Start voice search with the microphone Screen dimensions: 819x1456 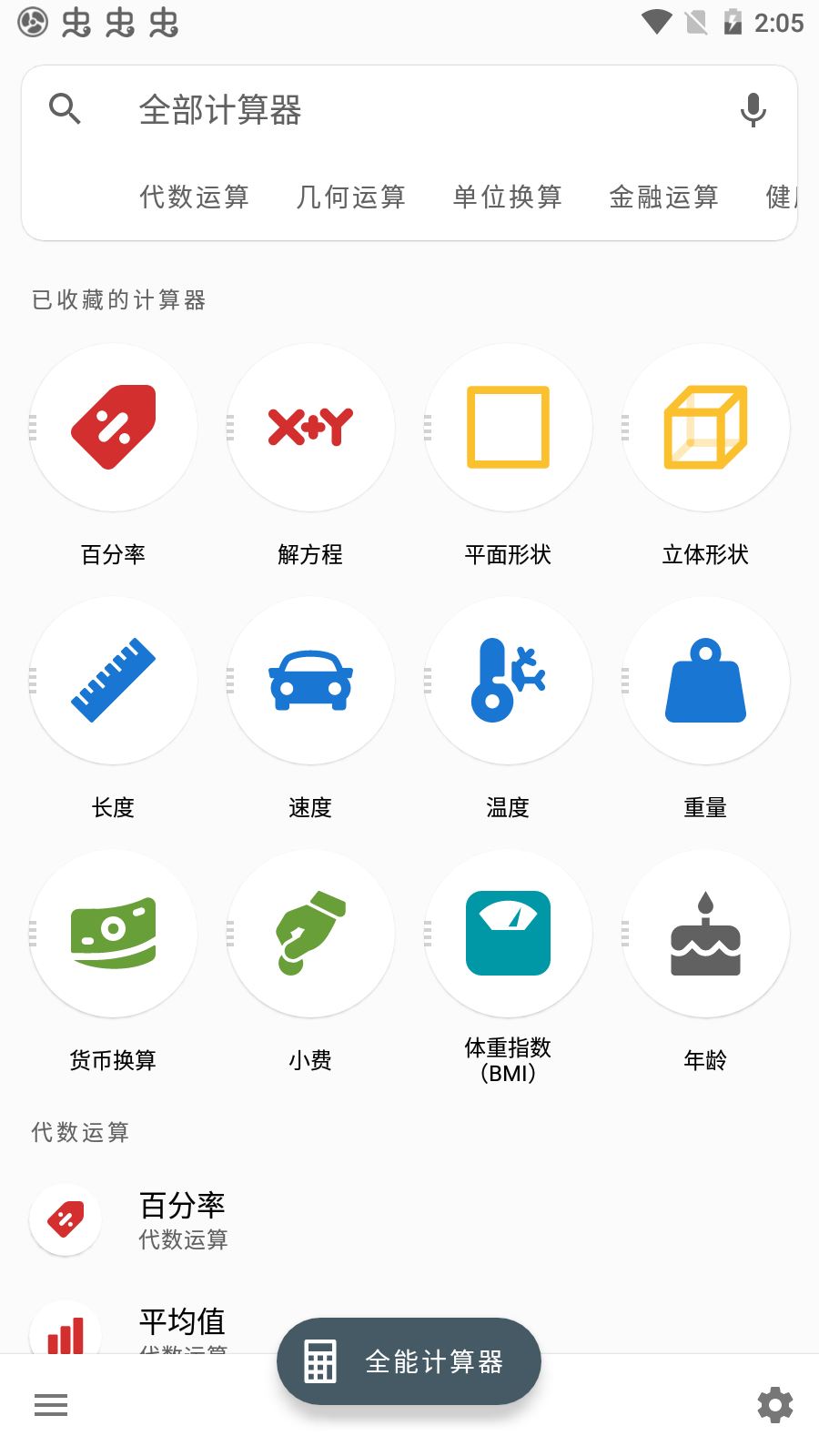click(753, 110)
